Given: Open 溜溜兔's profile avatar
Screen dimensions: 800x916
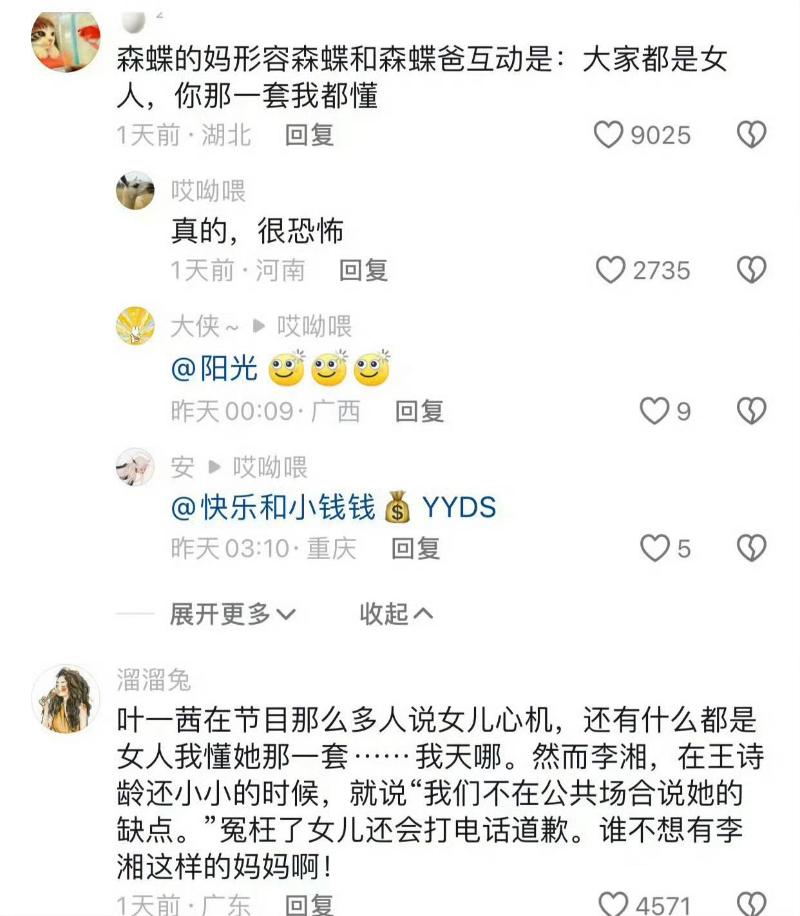Looking at the screenshot, I should [x=66, y=698].
